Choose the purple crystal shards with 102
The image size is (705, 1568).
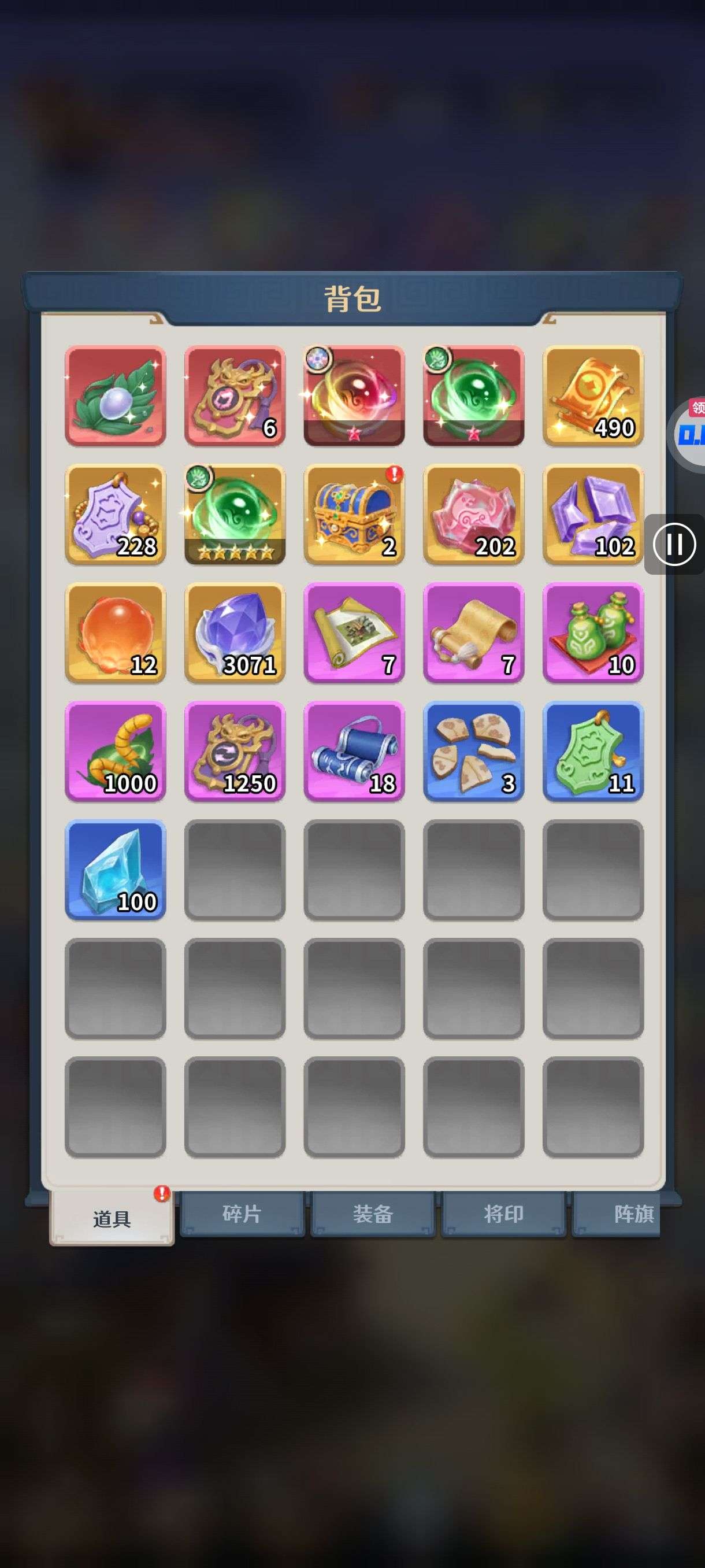pos(593,515)
